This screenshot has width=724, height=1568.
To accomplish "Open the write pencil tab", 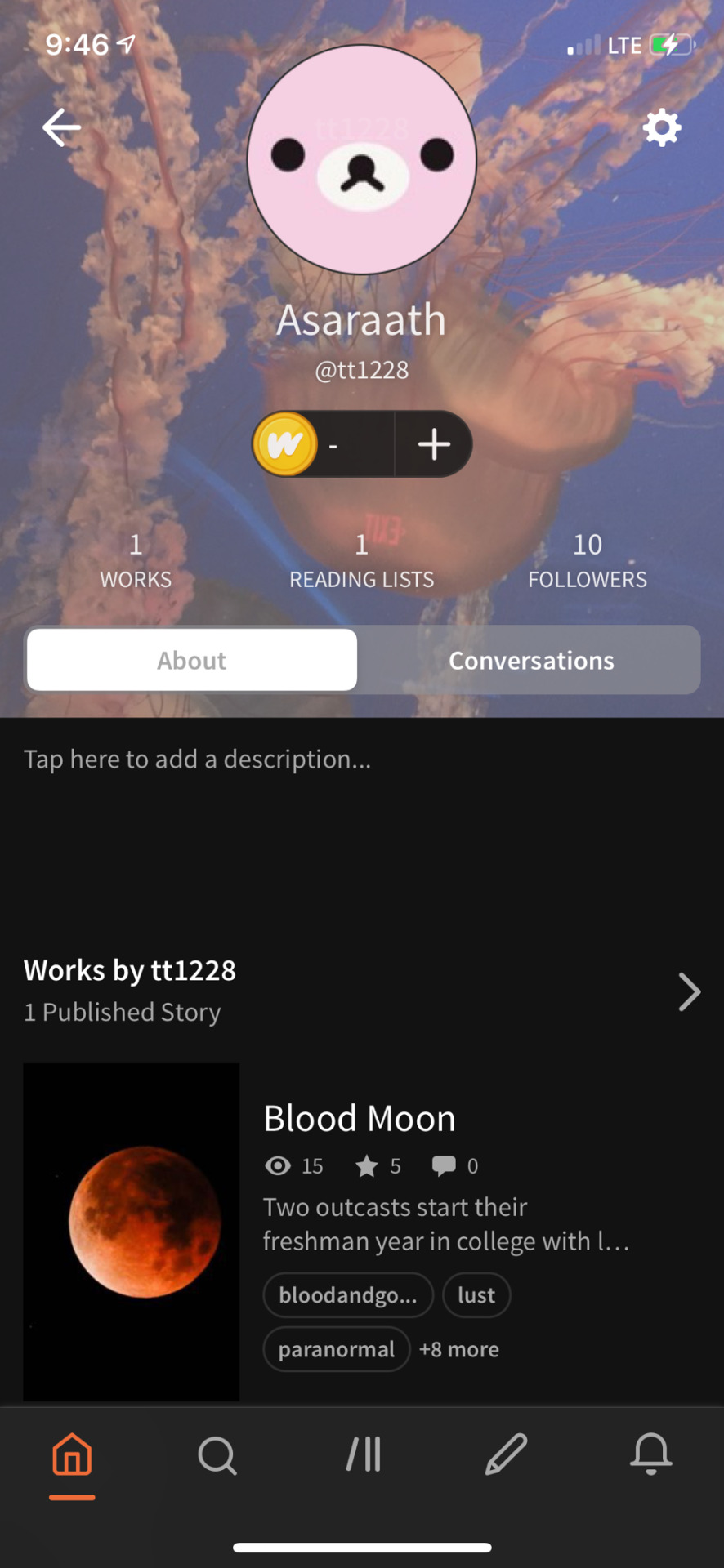I will [x=507, y=1455].
